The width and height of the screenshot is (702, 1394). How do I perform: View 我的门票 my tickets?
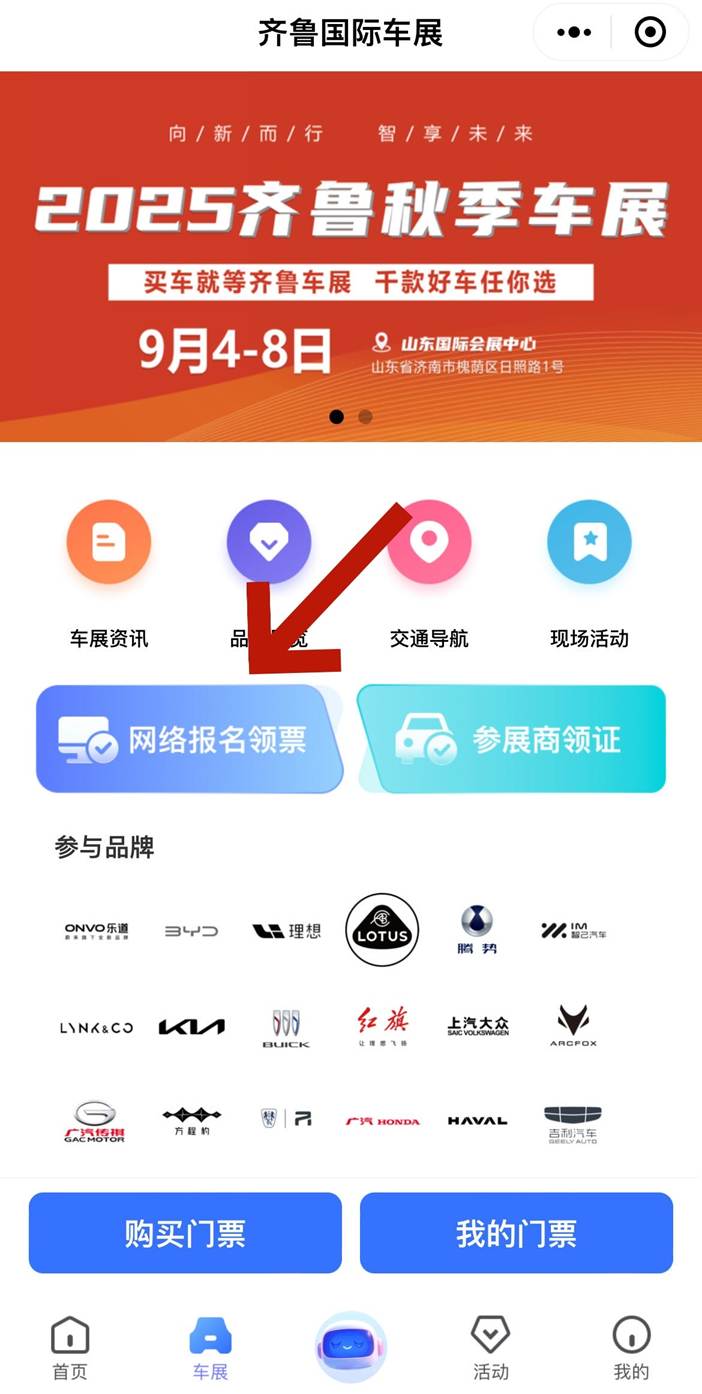coord(516,1233)
